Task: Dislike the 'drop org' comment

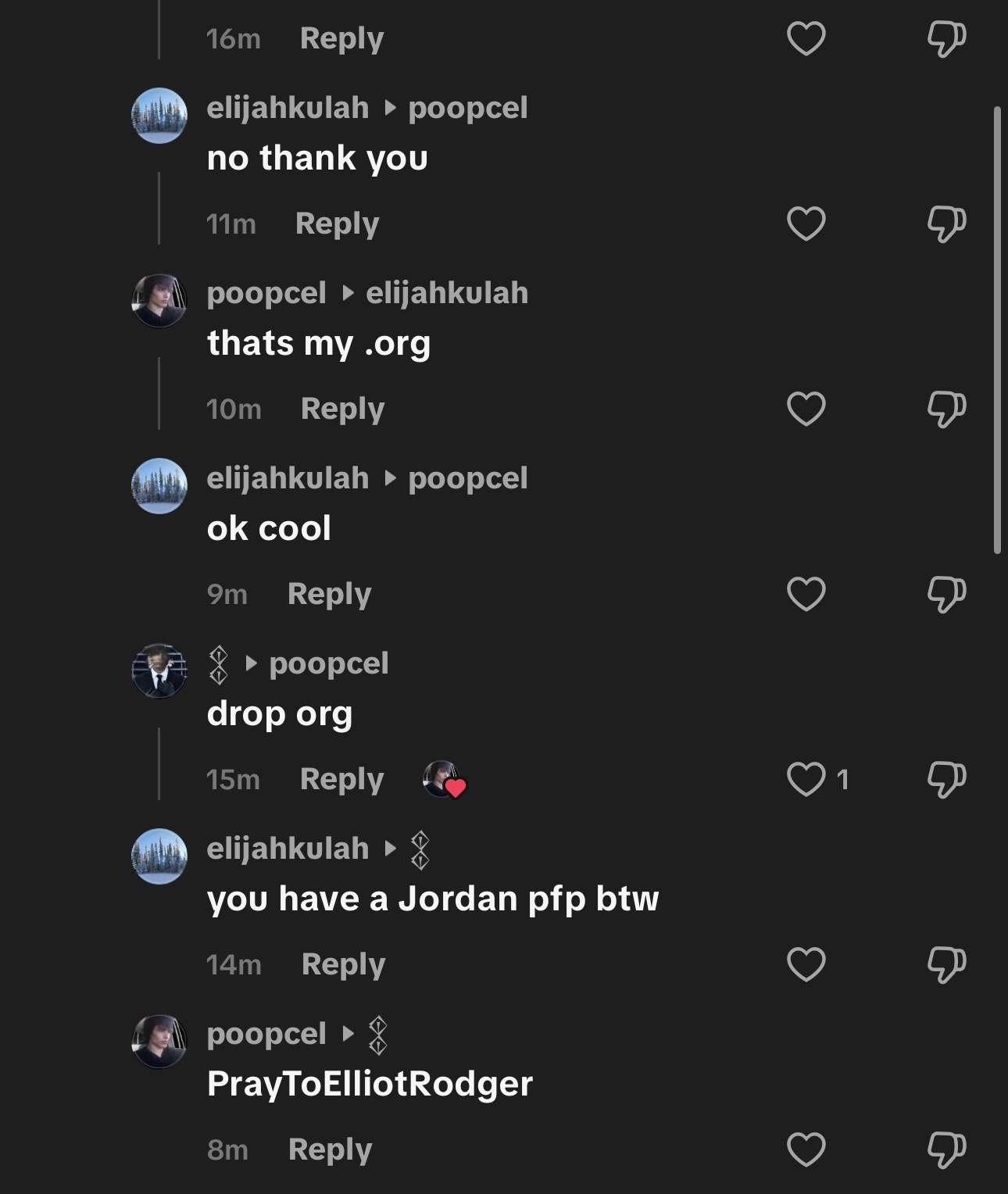Action: click(x=946, y=779)
